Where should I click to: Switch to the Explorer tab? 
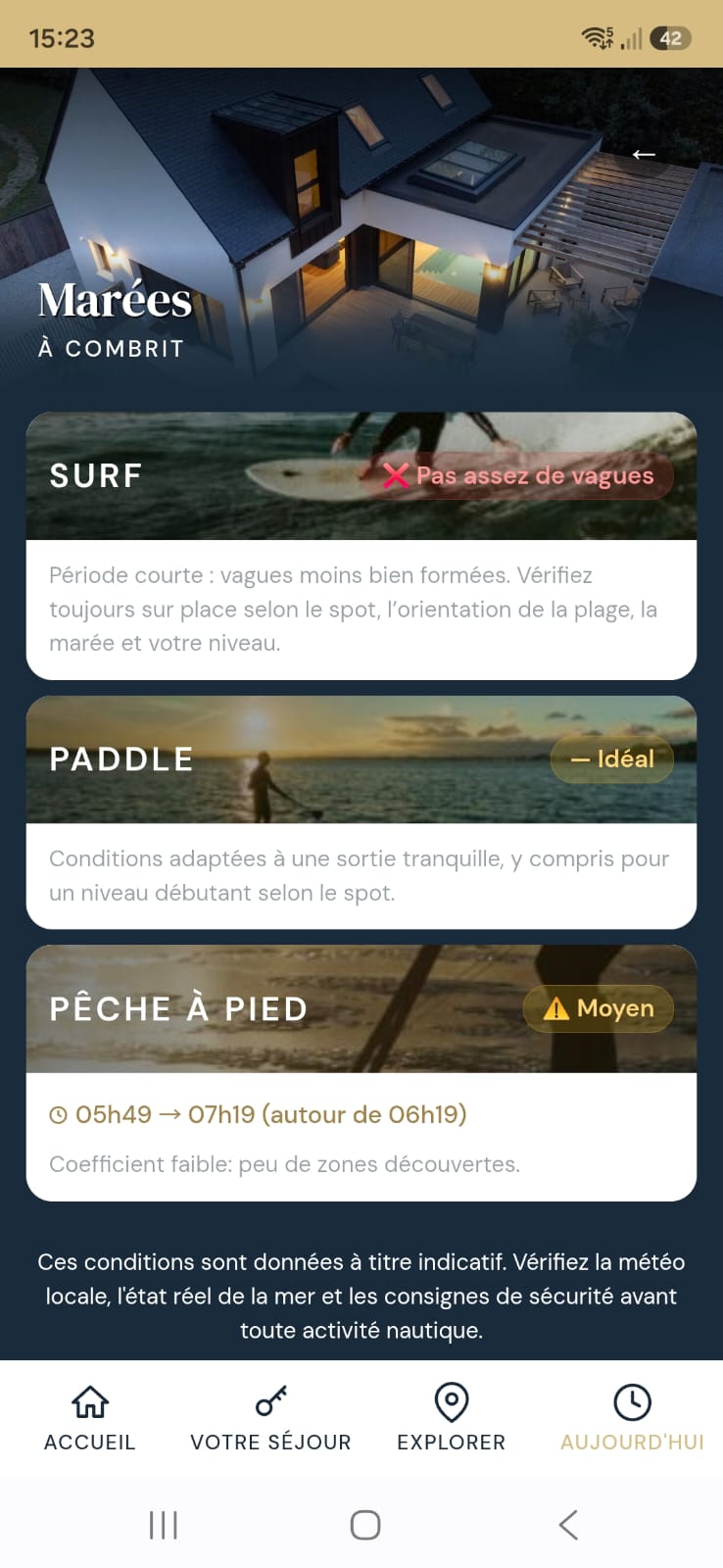(x=452, y=1417)
